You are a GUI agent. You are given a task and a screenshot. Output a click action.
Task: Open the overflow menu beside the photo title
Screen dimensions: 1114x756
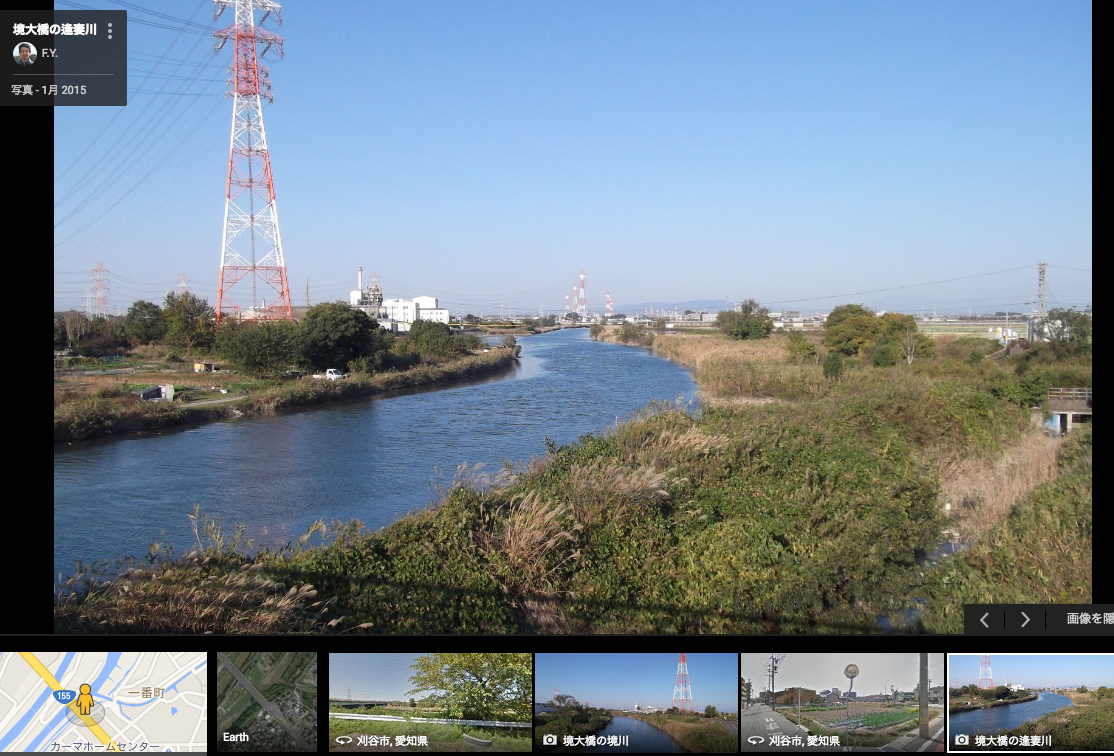[x=110, y=31]
